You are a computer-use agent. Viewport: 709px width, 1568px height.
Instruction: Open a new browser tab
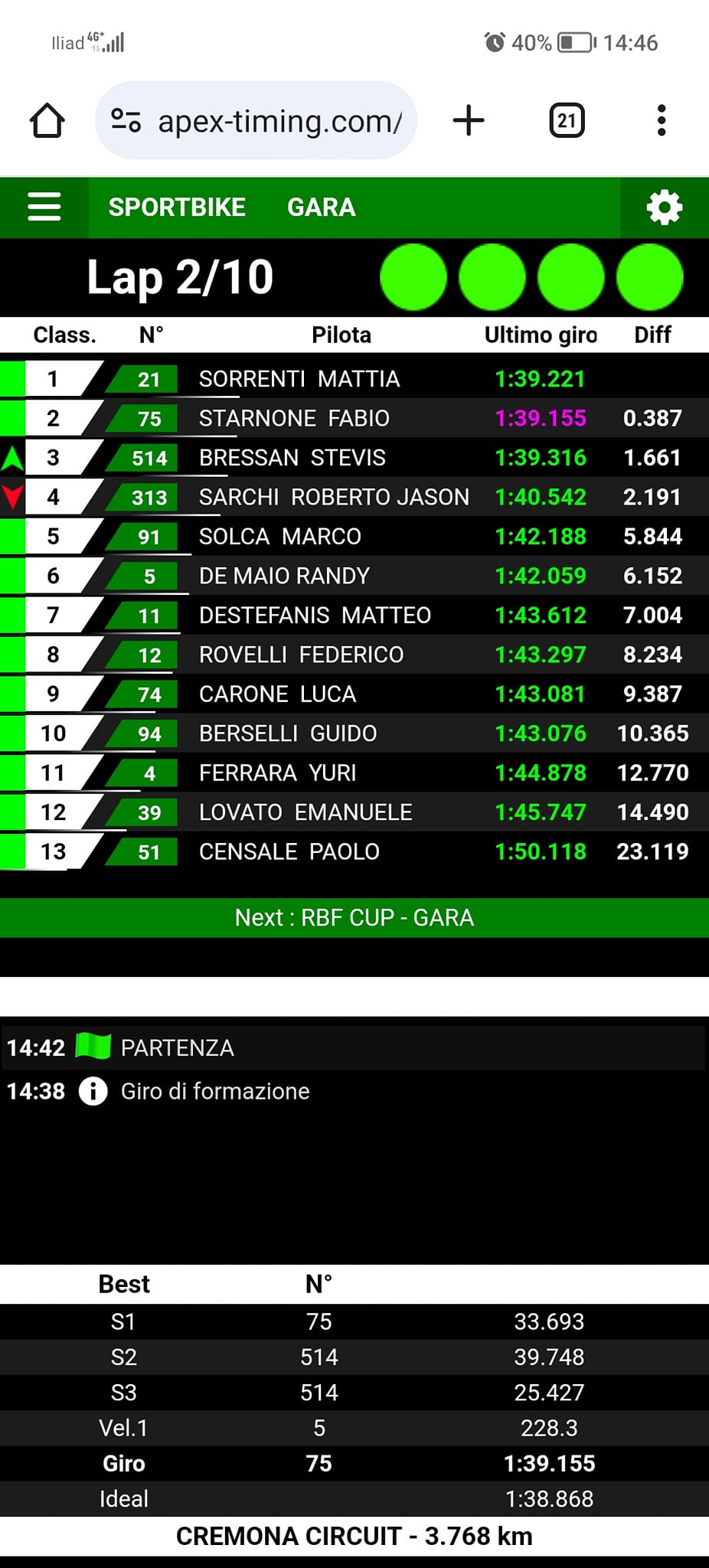pos(469,121)
